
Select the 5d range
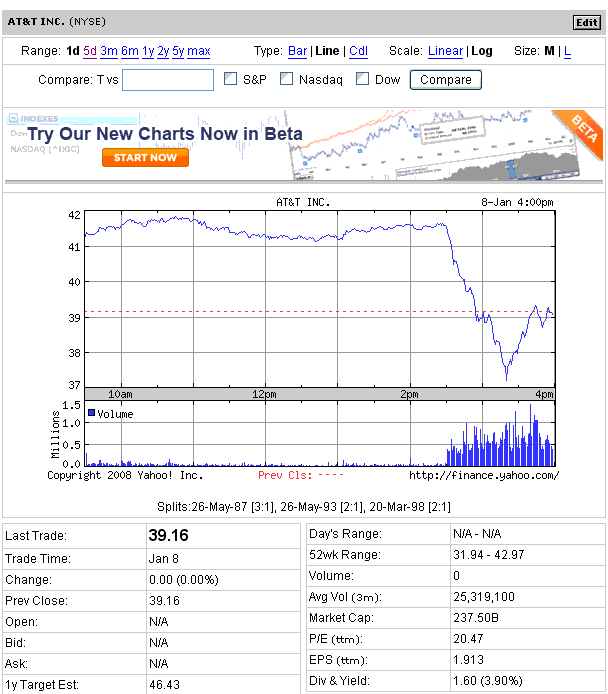[x=90, y=51]
